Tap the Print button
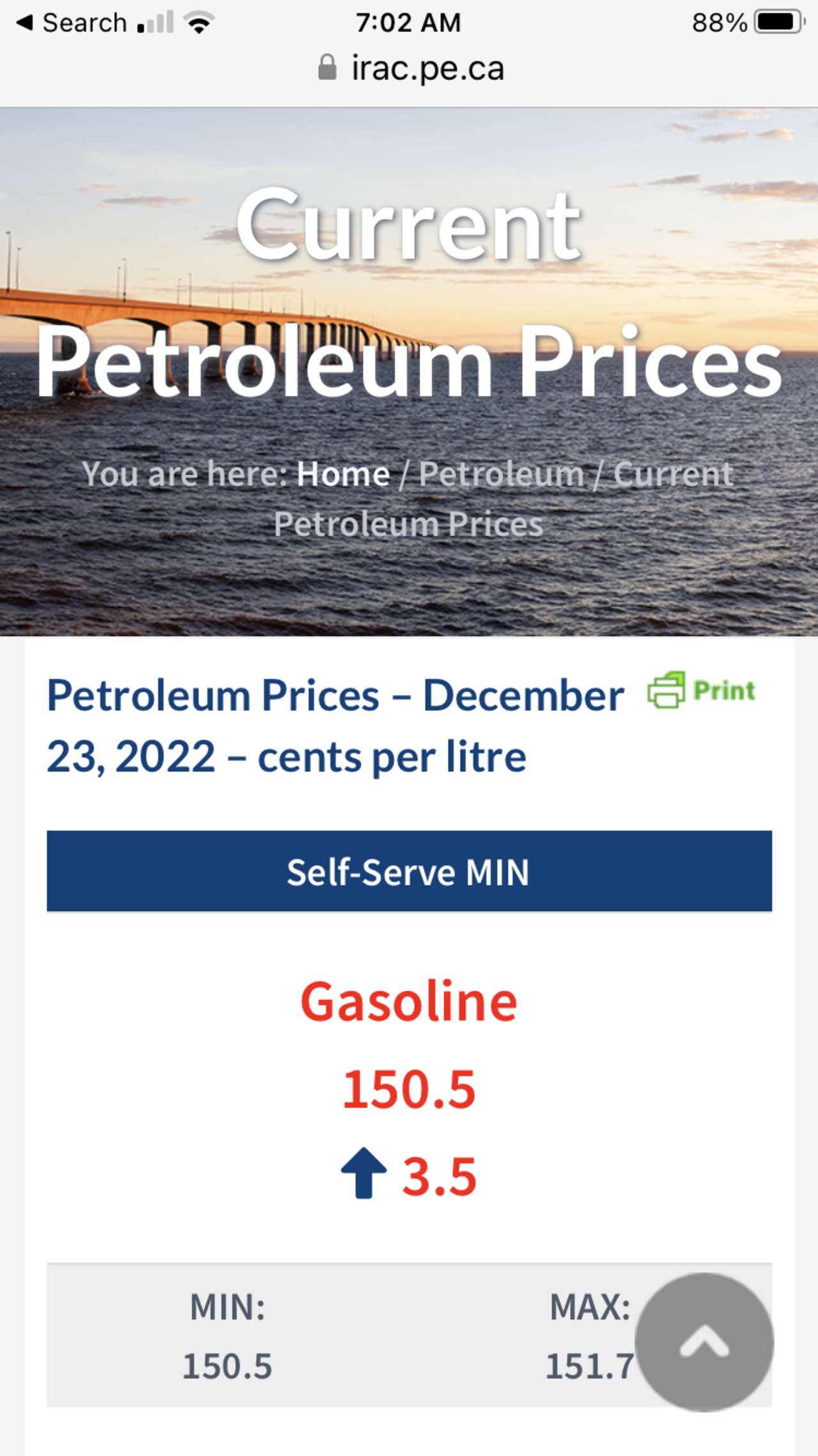Image resolution: width=818 pixels, height=1456 pixels. 702,690
